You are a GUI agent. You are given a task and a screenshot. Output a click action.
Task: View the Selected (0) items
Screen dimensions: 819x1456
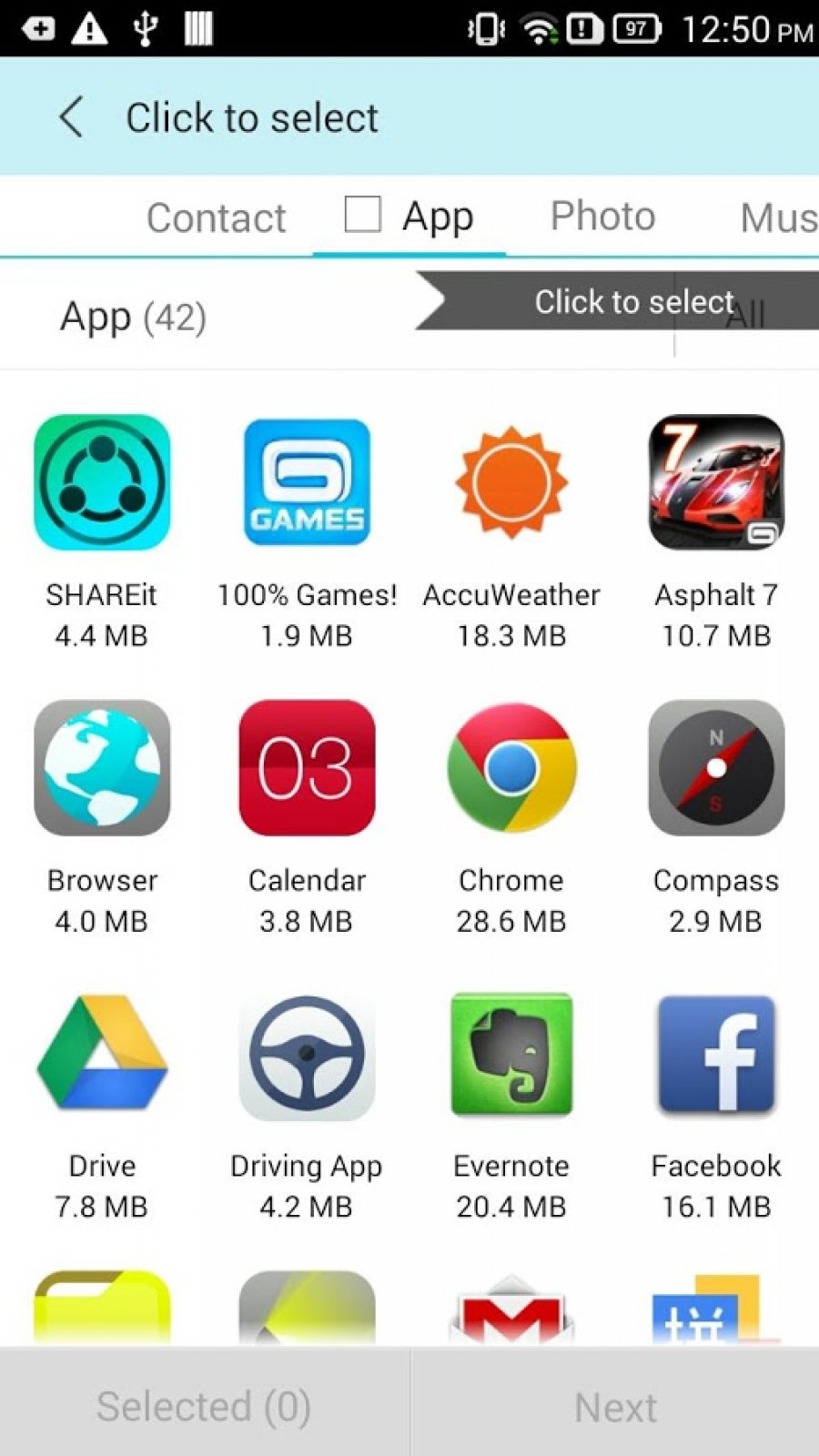[x=204, y=1406]
